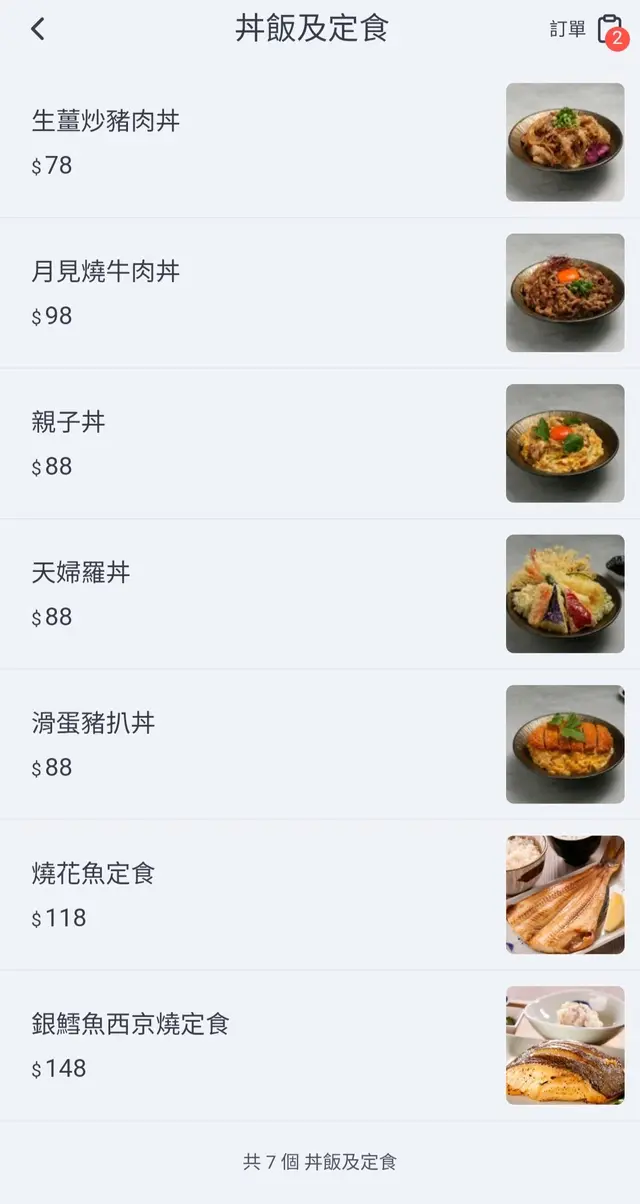Open the 訂單 order list
Image resolution: width=640 pixels, height=1204 pixels.
pyautogui.click(x=588, y=30)
